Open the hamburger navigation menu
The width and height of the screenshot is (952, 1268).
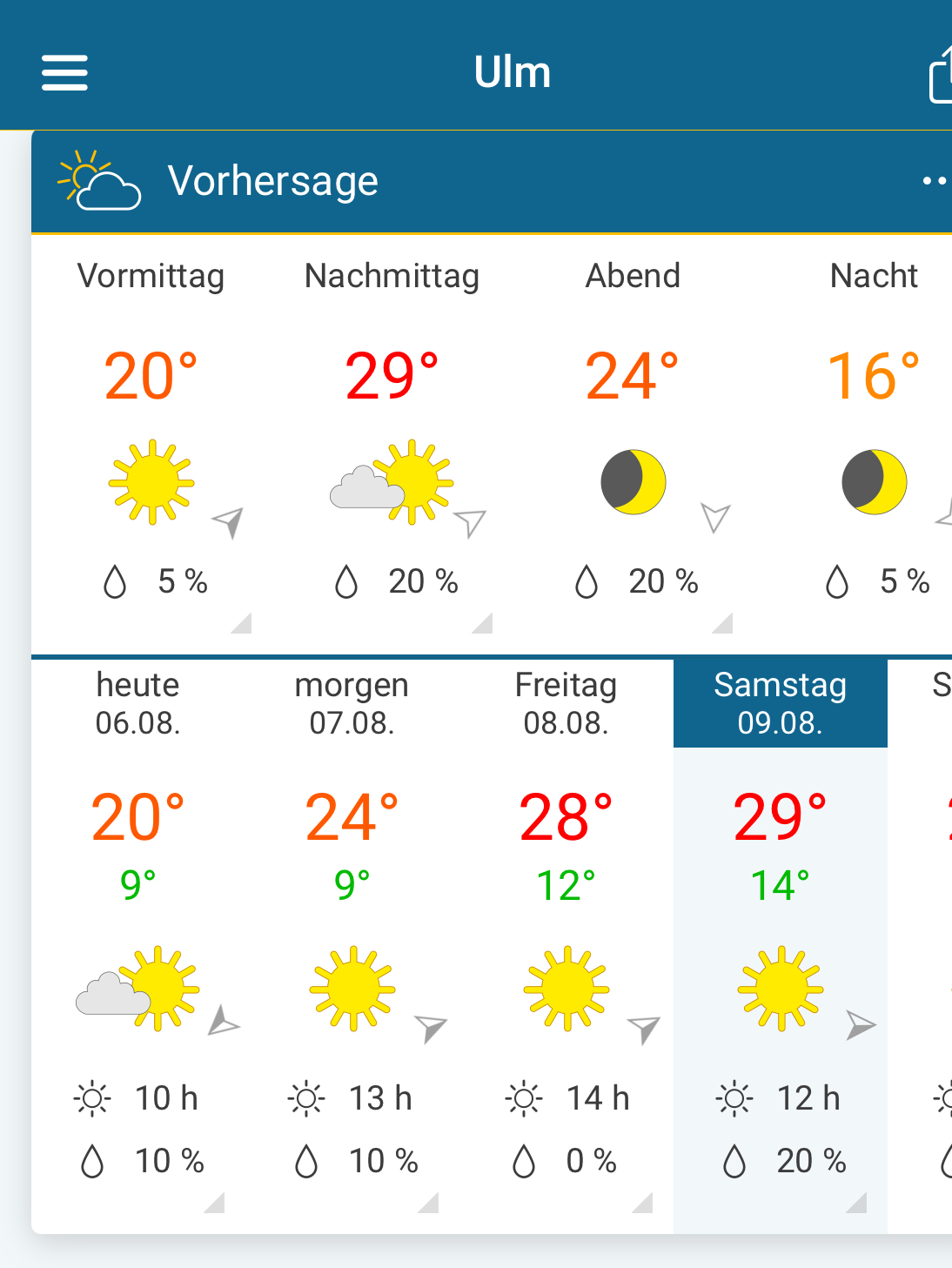click(x=64, y=72)
